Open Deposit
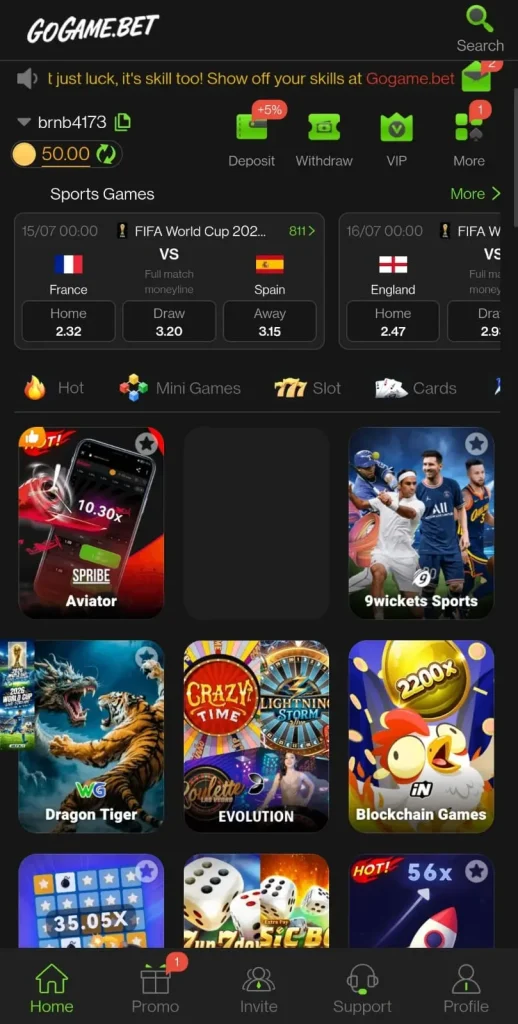Screen dimensions: 518x1024 pos(251,139)
